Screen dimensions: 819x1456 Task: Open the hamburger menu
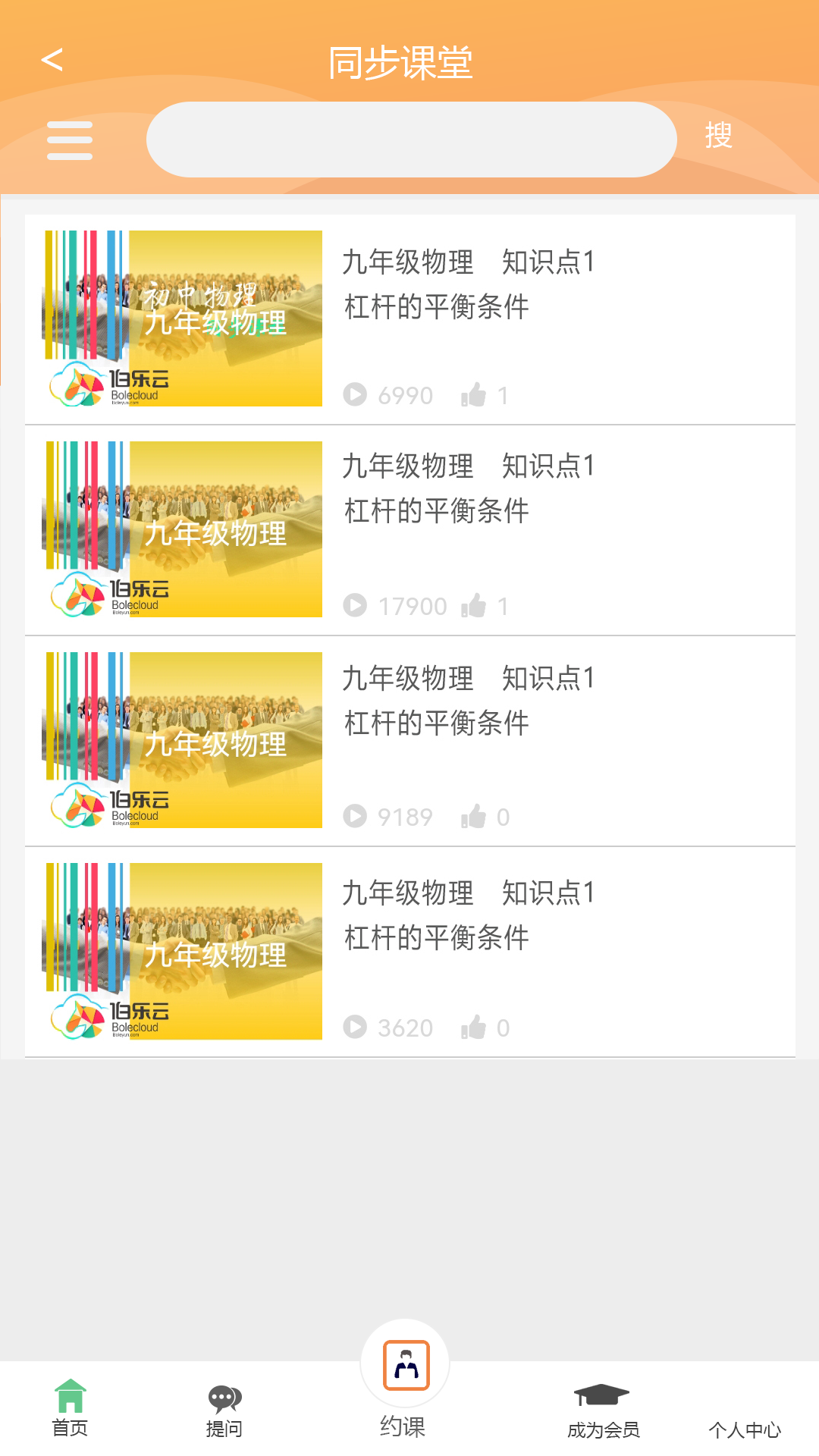tap(70, 140)
